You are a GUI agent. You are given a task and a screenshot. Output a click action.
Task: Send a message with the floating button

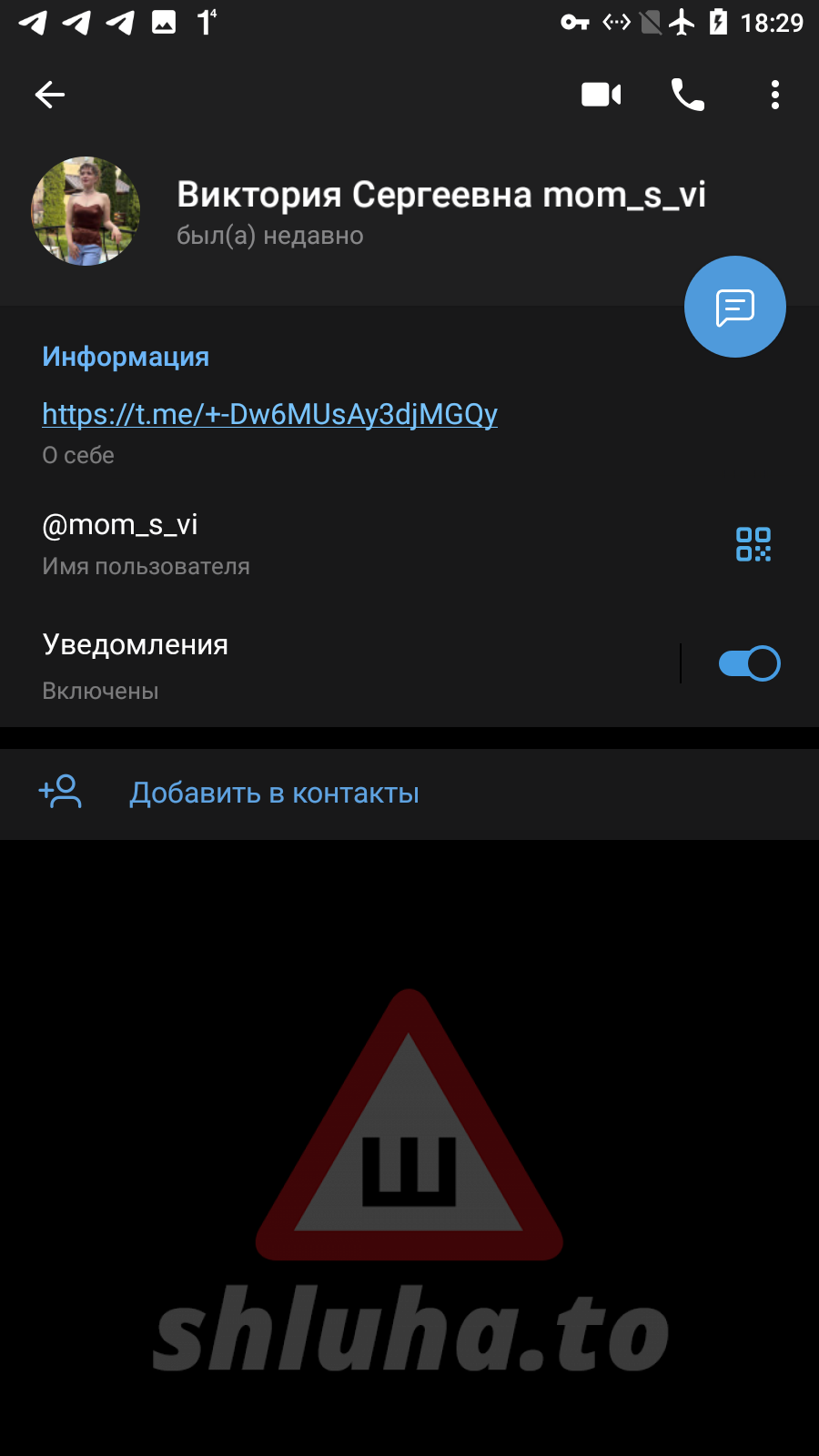coord(734,308)
